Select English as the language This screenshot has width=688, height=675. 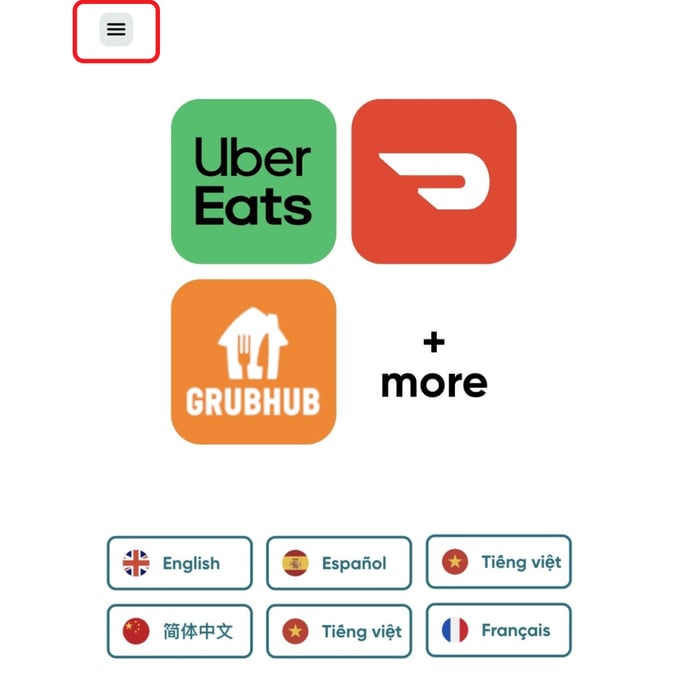[x=180, y=563]
